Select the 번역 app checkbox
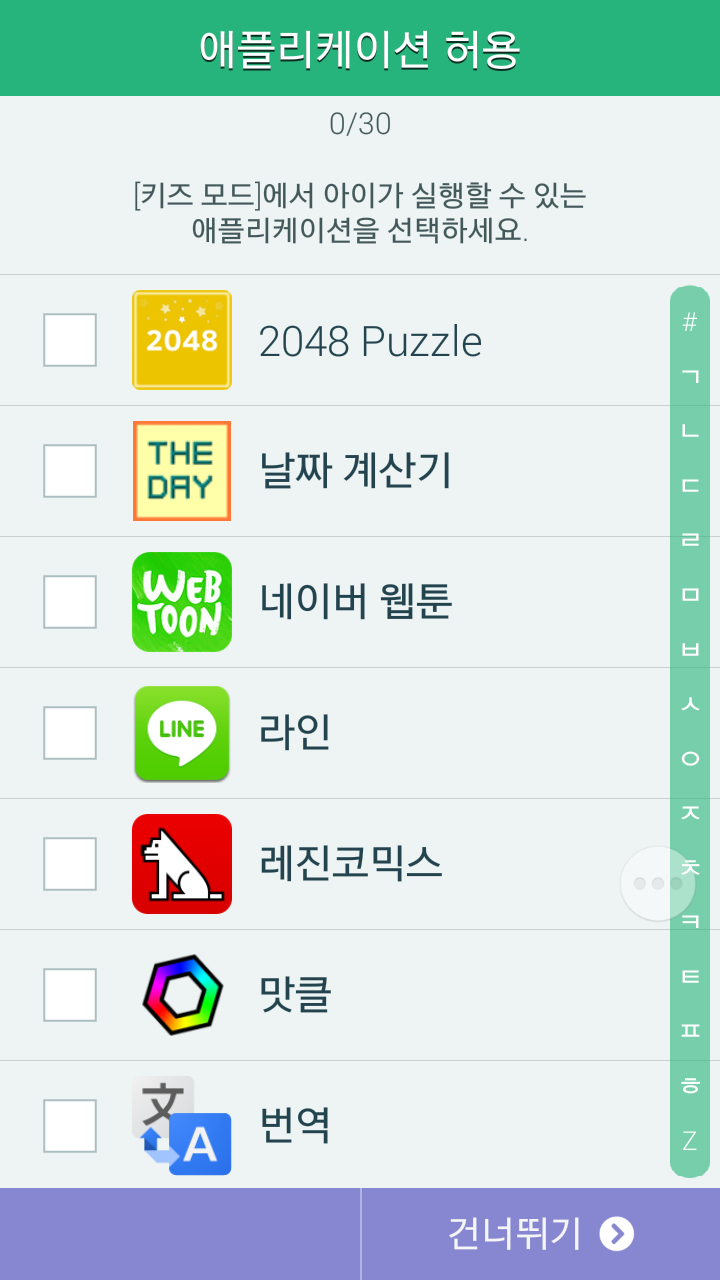The height and width of the screenshot is (1280, 720). click(x=70, y=1126)
